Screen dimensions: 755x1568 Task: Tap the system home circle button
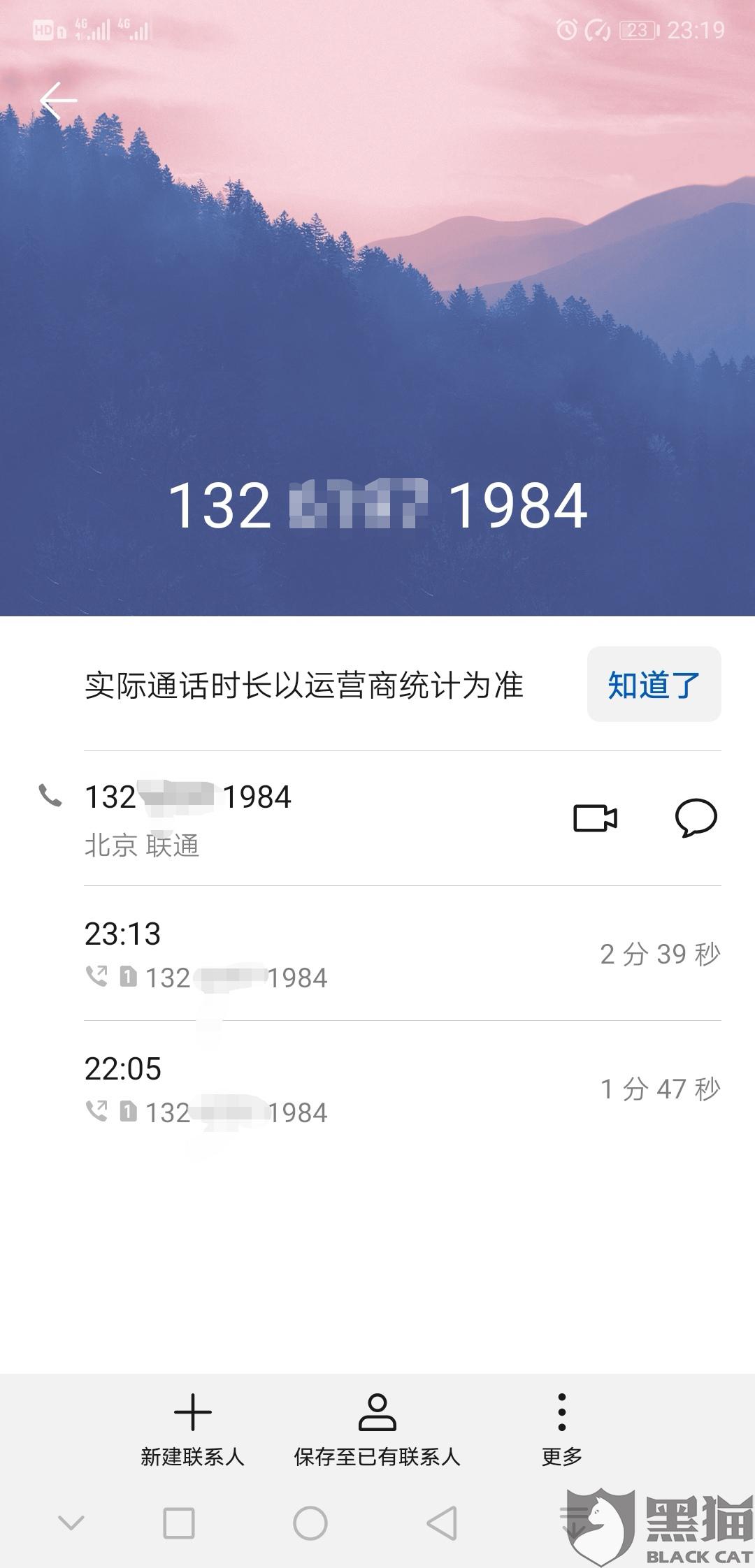(310, 1523)
